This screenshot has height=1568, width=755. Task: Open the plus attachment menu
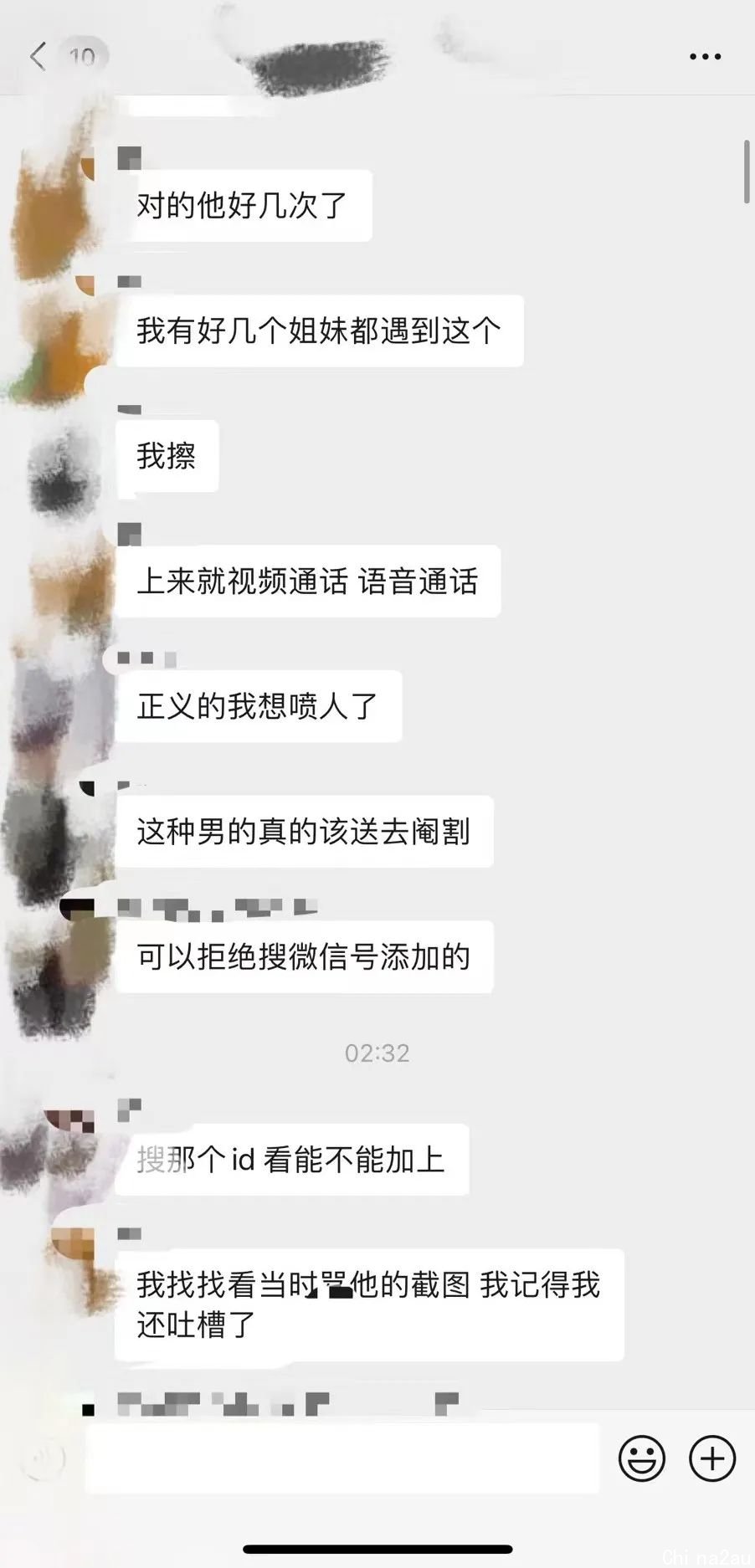(x=712, y=1459)
